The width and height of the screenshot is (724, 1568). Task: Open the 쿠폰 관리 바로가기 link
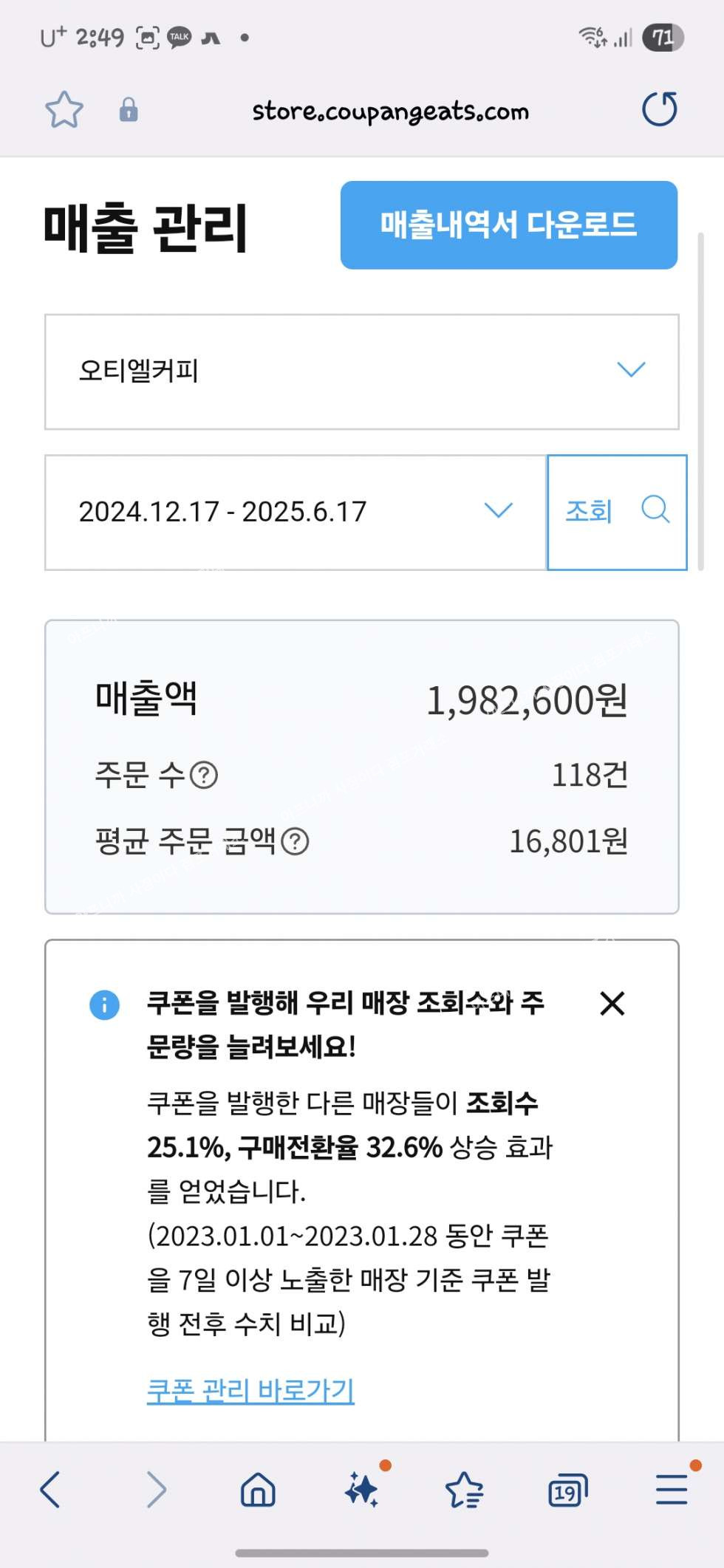point(250,1390)
